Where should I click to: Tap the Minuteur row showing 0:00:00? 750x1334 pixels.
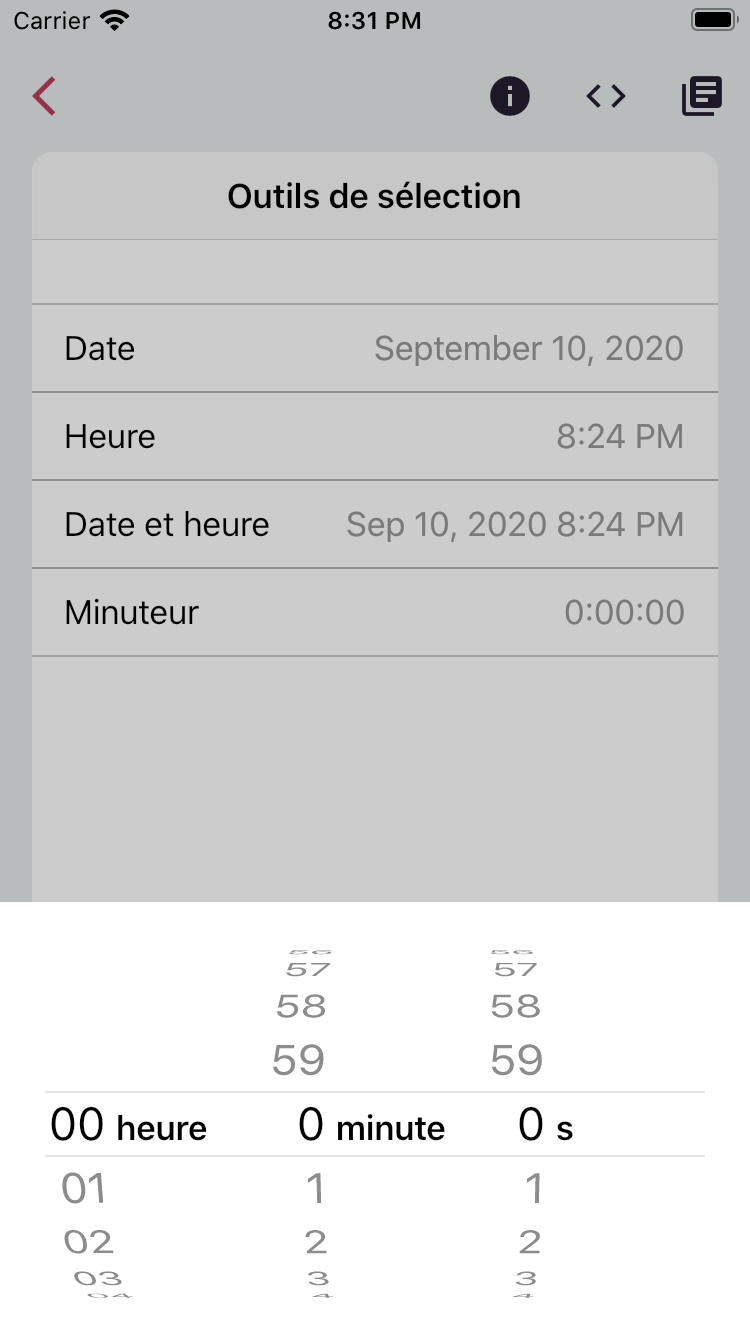click(375, 612)
